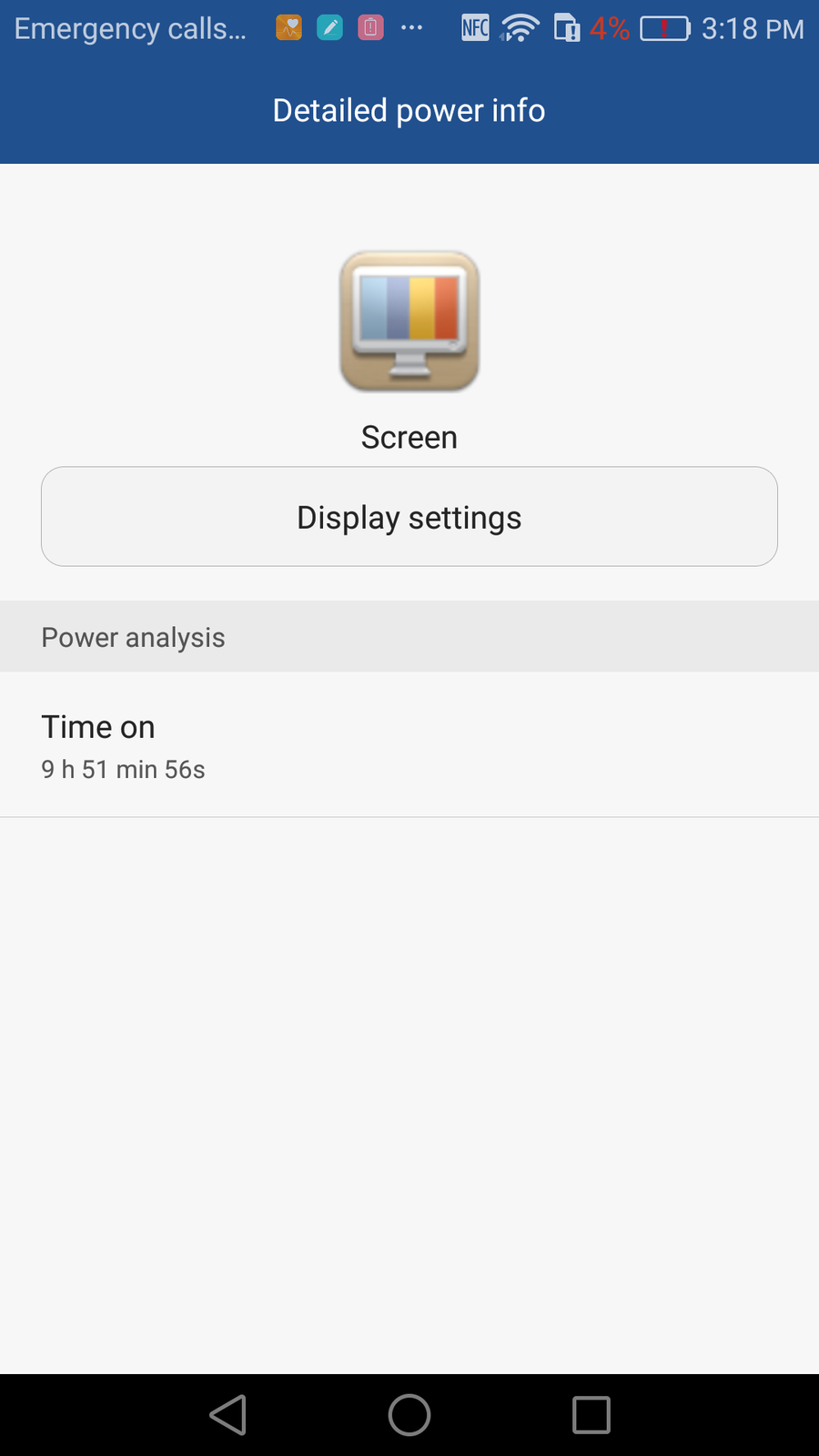Return to the home screen

pos(409,1415)
